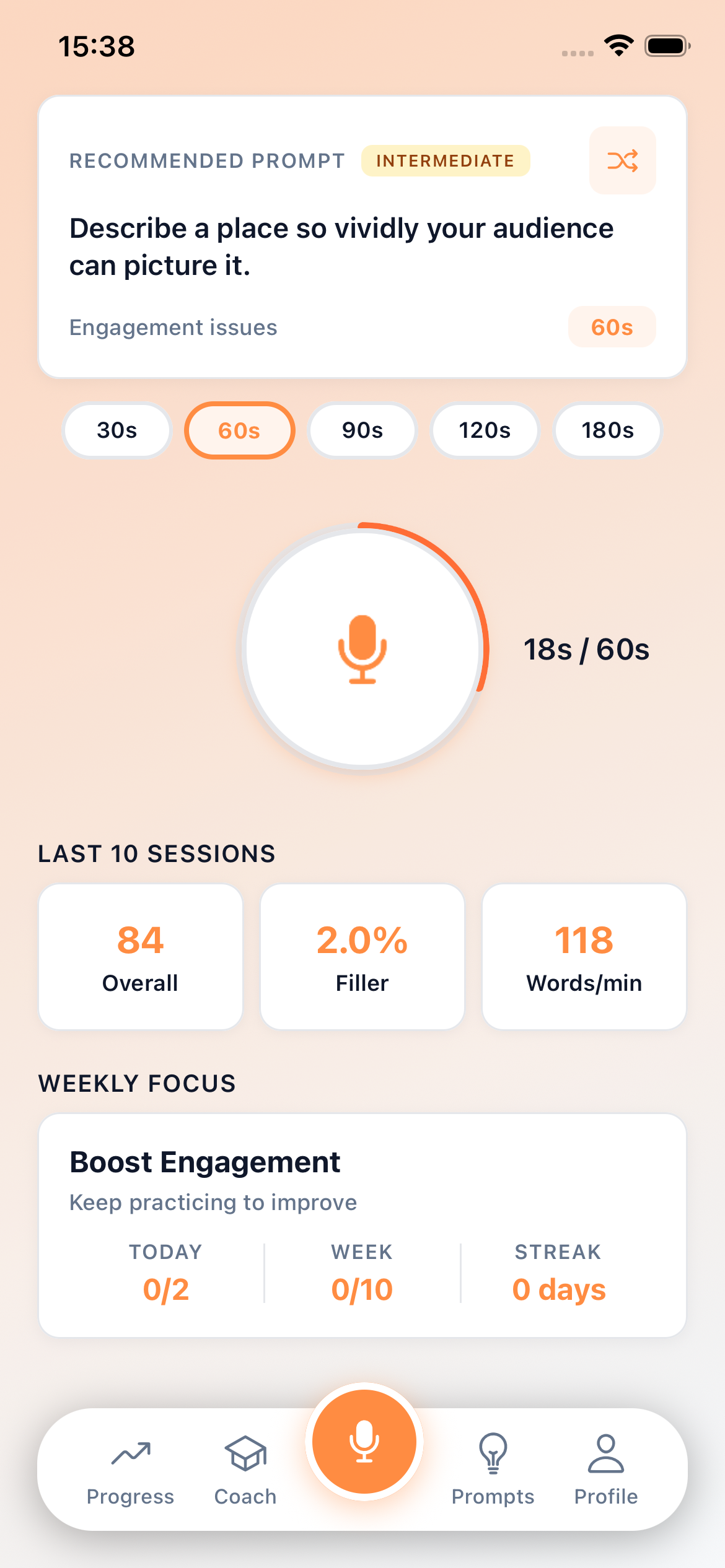The height and width of the screenshot is (1568, 725).
Task: Select the 120s duration pill
Action: click(x=485, y=430)
